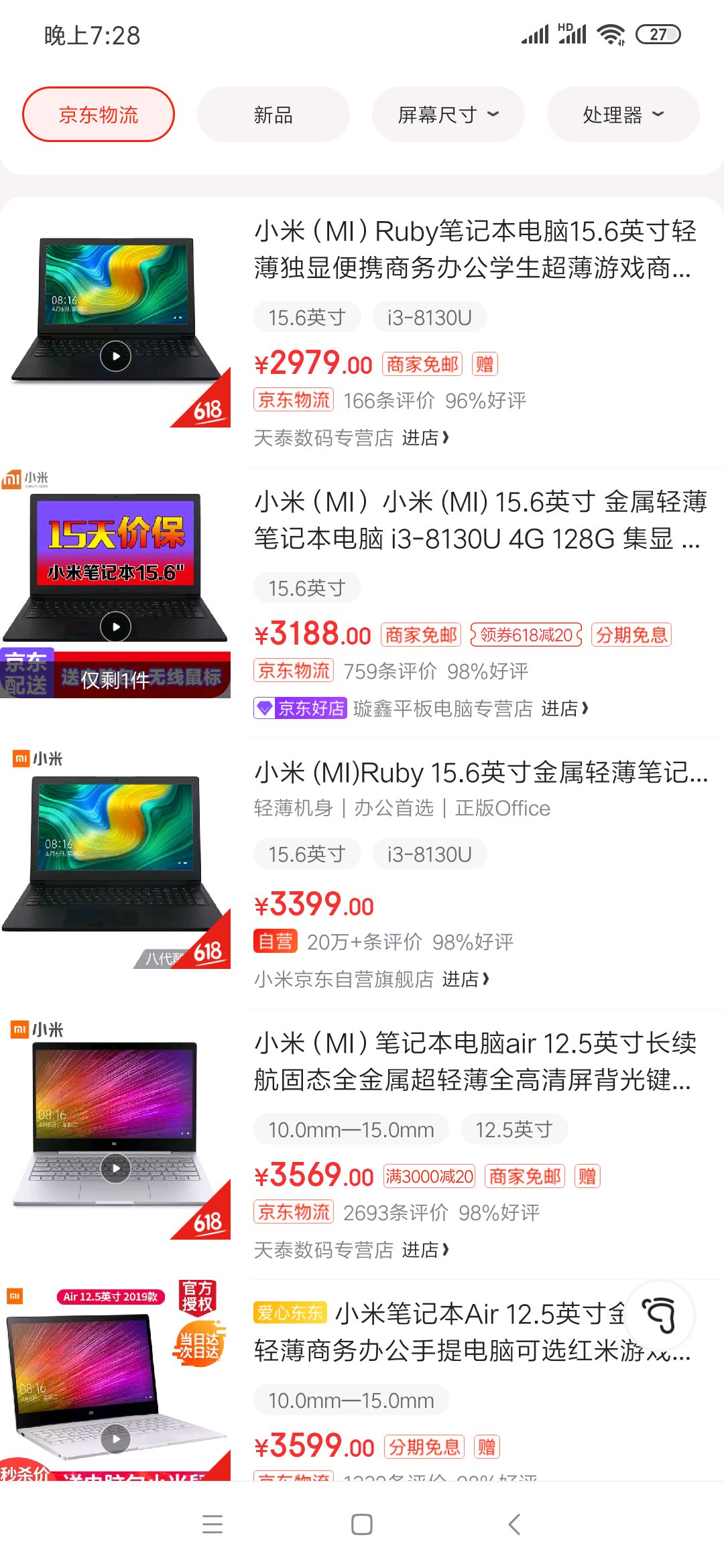Open the floating footprint history button

659,1315
